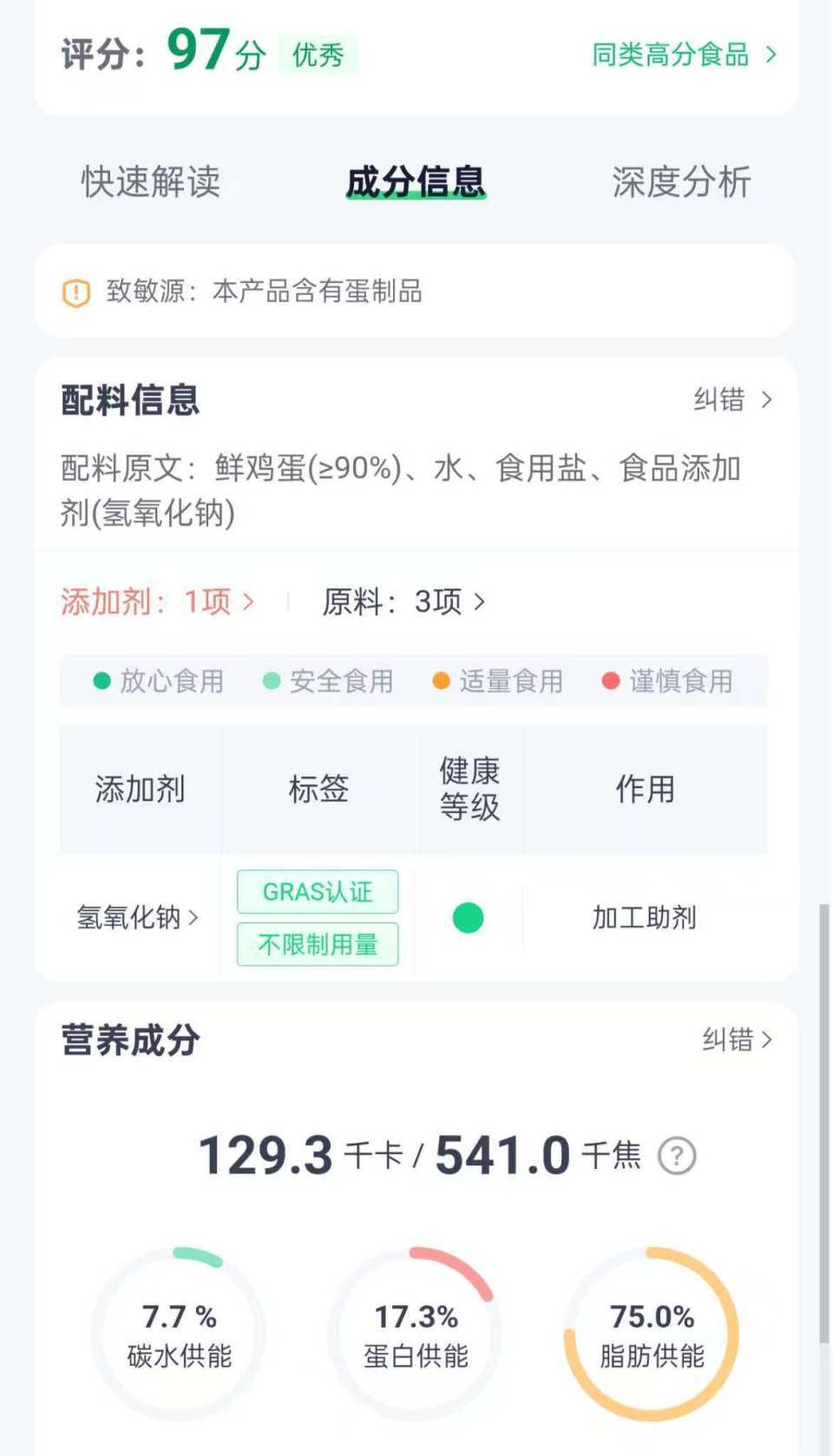Click 纠错 next to 配料信息
Screen dimensions: 833x1456
tap(734, 400)
